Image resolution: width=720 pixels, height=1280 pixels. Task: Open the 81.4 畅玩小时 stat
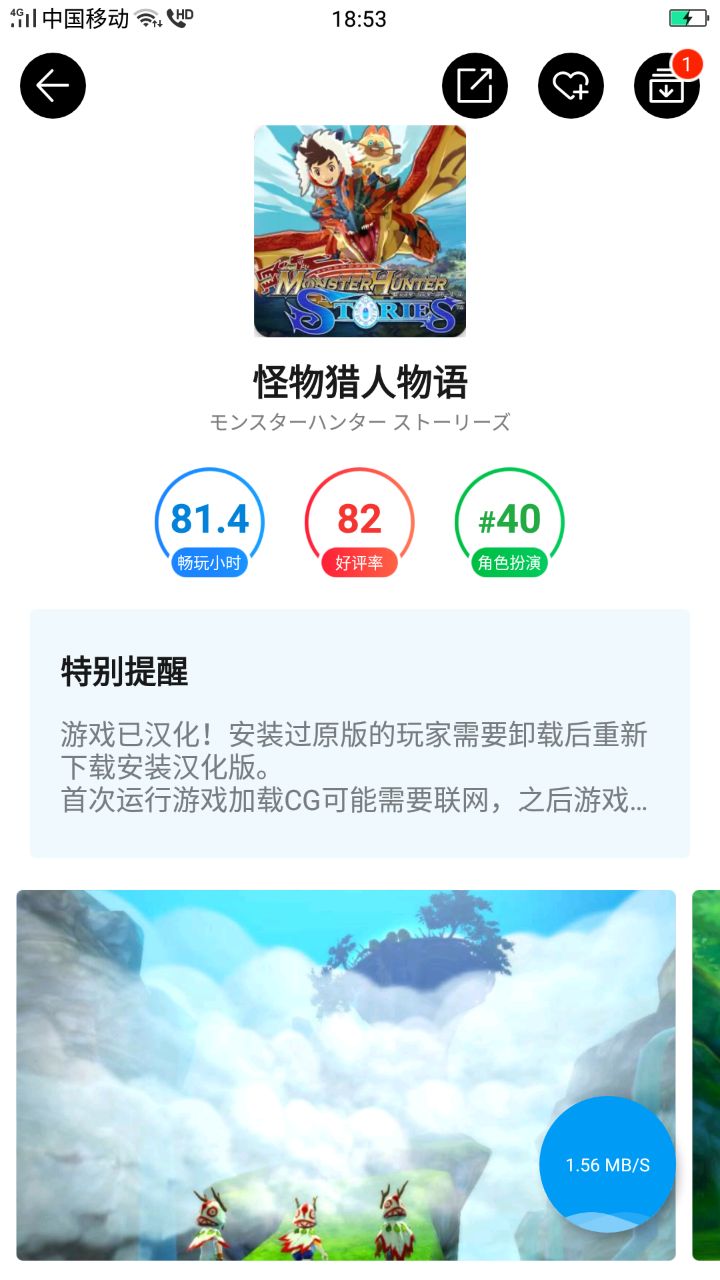[210, 524]
